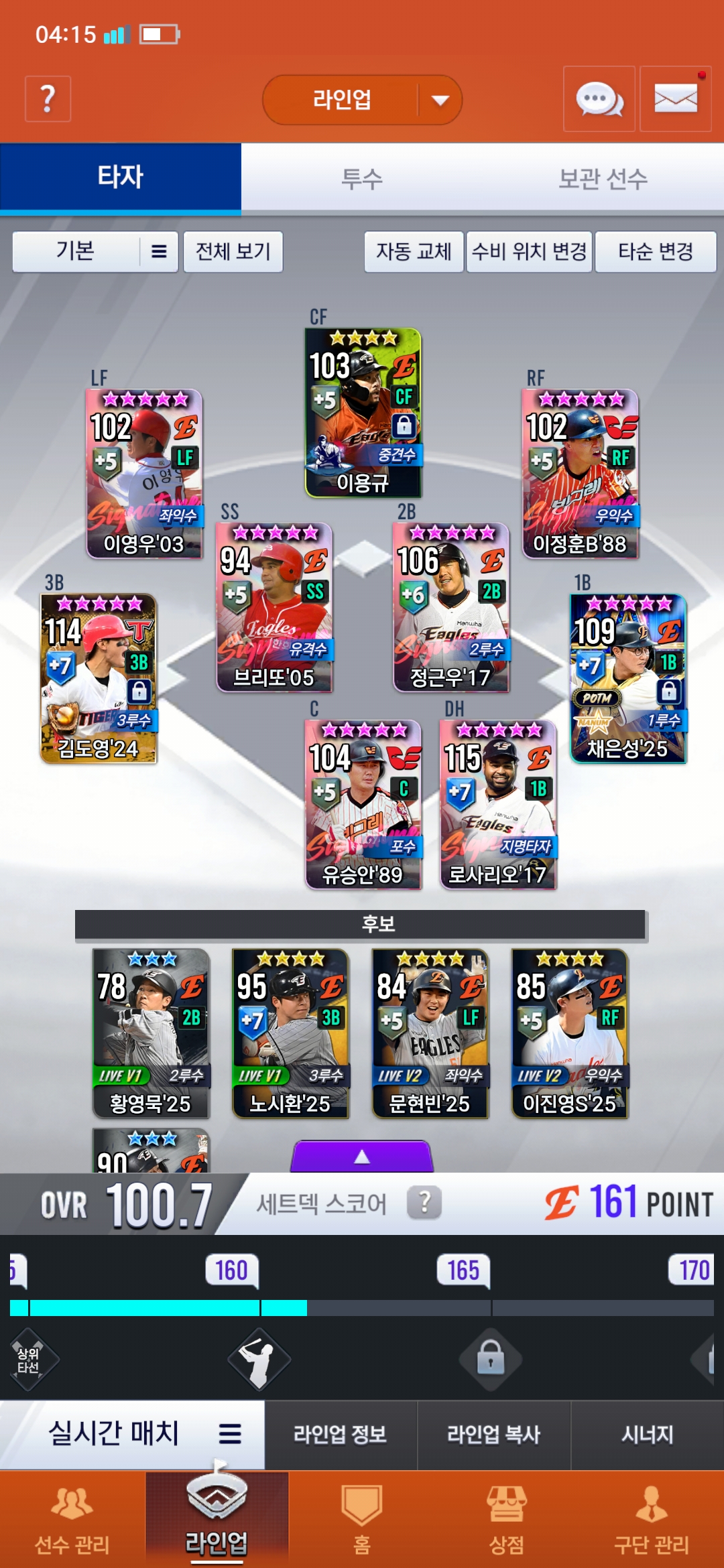Open bench player 노시환'25 card

tap(290, 1033)
